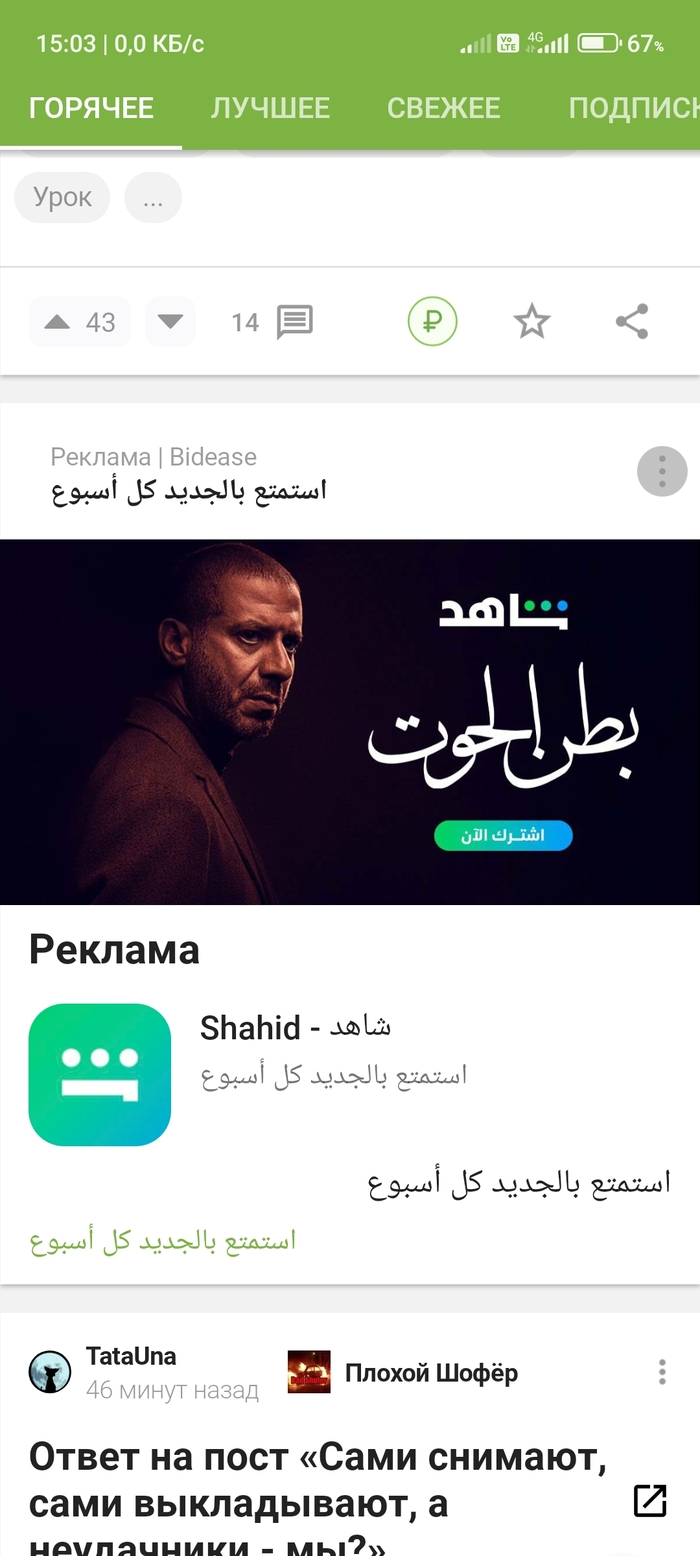Select the Горячее tab
Image resolution: width=700 pixels, height=1556 pixels.
pos(91,108)
